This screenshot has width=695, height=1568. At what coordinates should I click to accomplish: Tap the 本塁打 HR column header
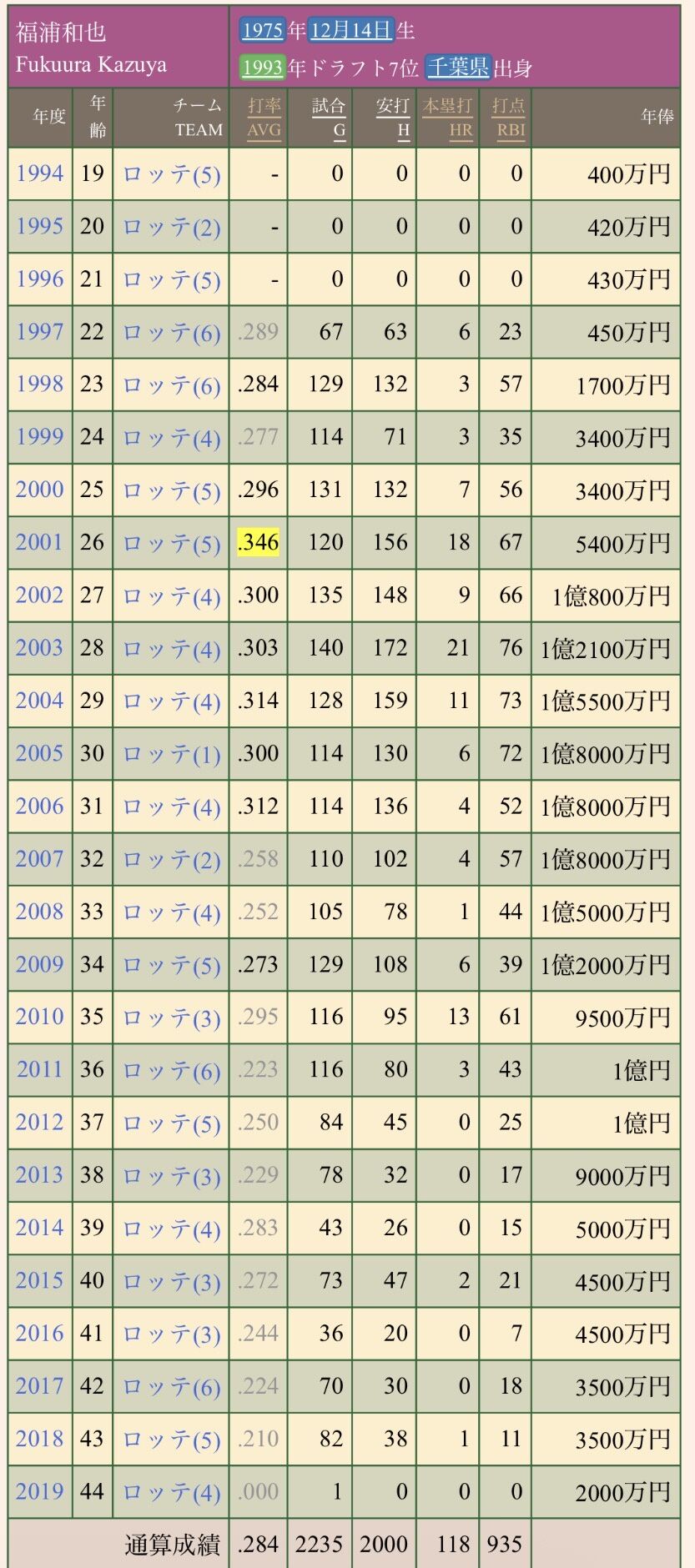tap(448, 118)
